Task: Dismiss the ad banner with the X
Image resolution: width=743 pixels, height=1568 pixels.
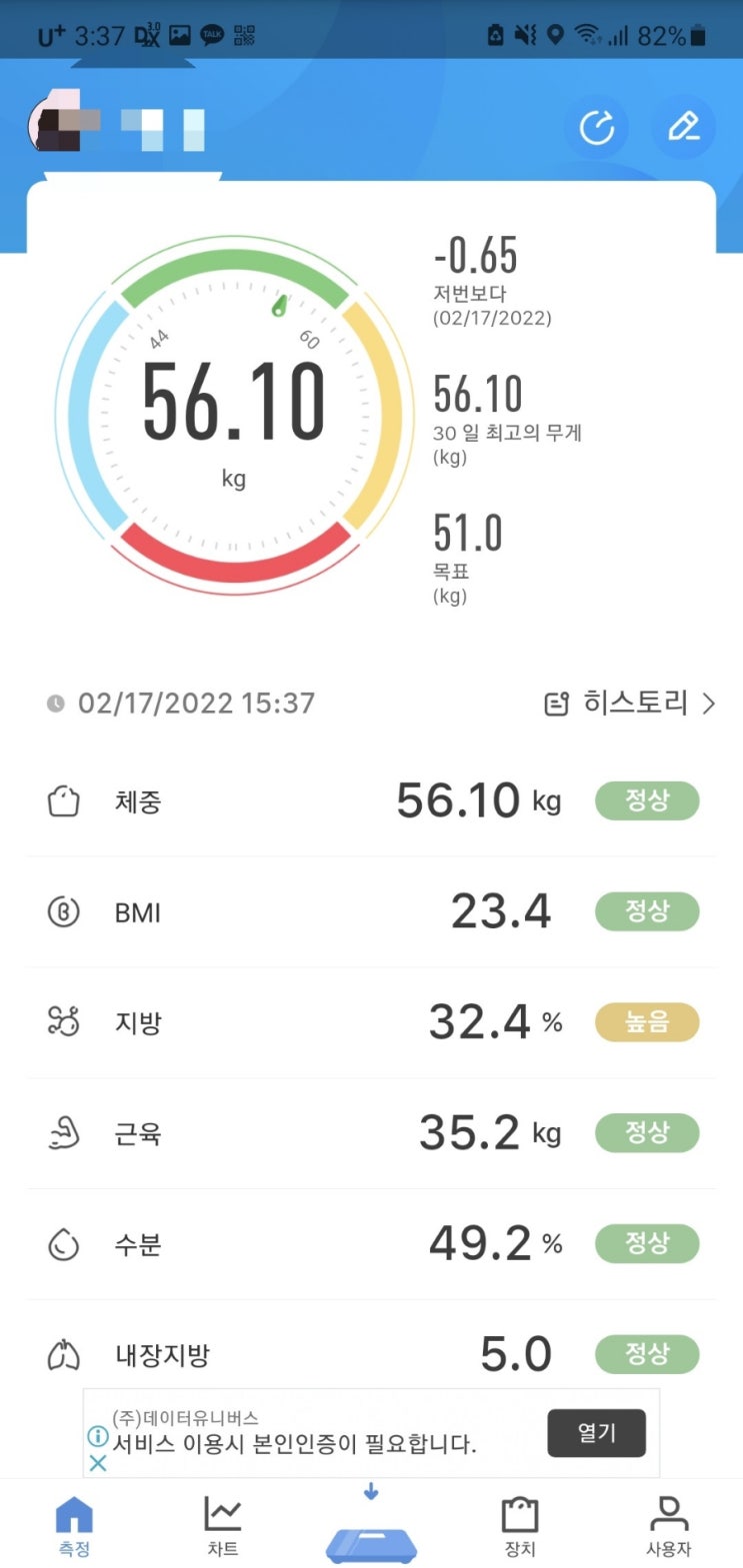Action: click(98, 1463)
